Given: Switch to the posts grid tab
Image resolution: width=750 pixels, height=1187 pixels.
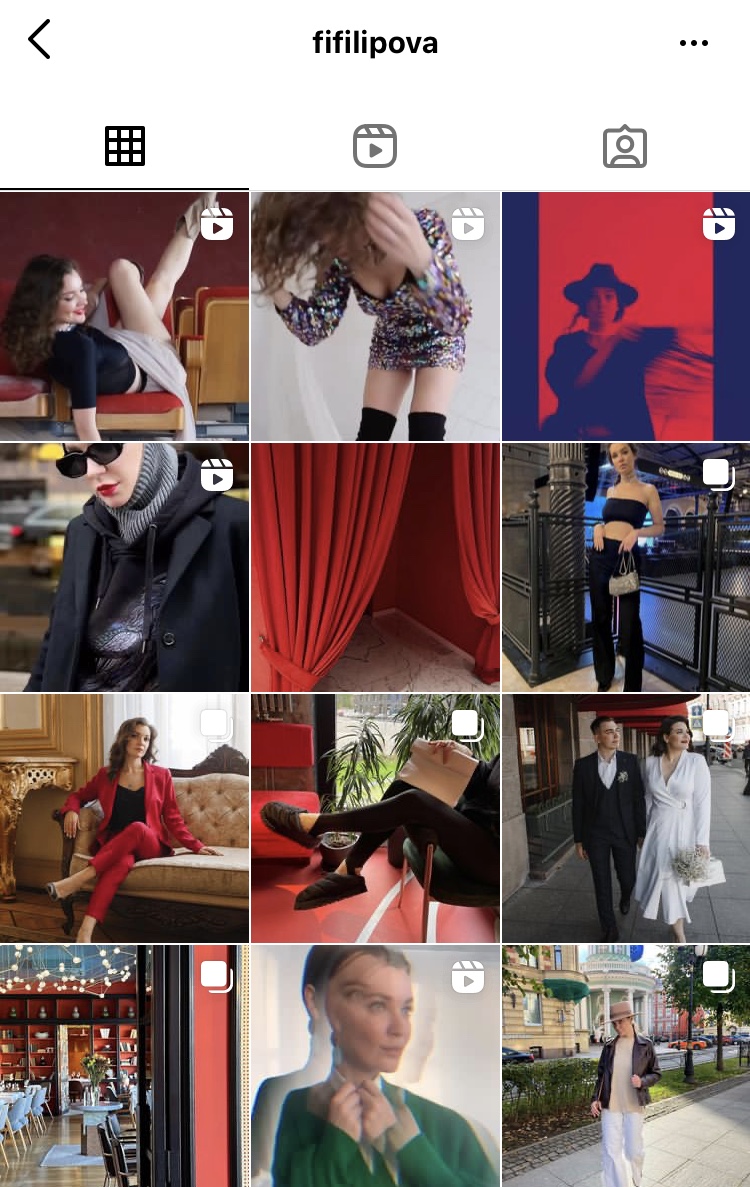Looking at the screenshot, I should click(x=125, y=147).
